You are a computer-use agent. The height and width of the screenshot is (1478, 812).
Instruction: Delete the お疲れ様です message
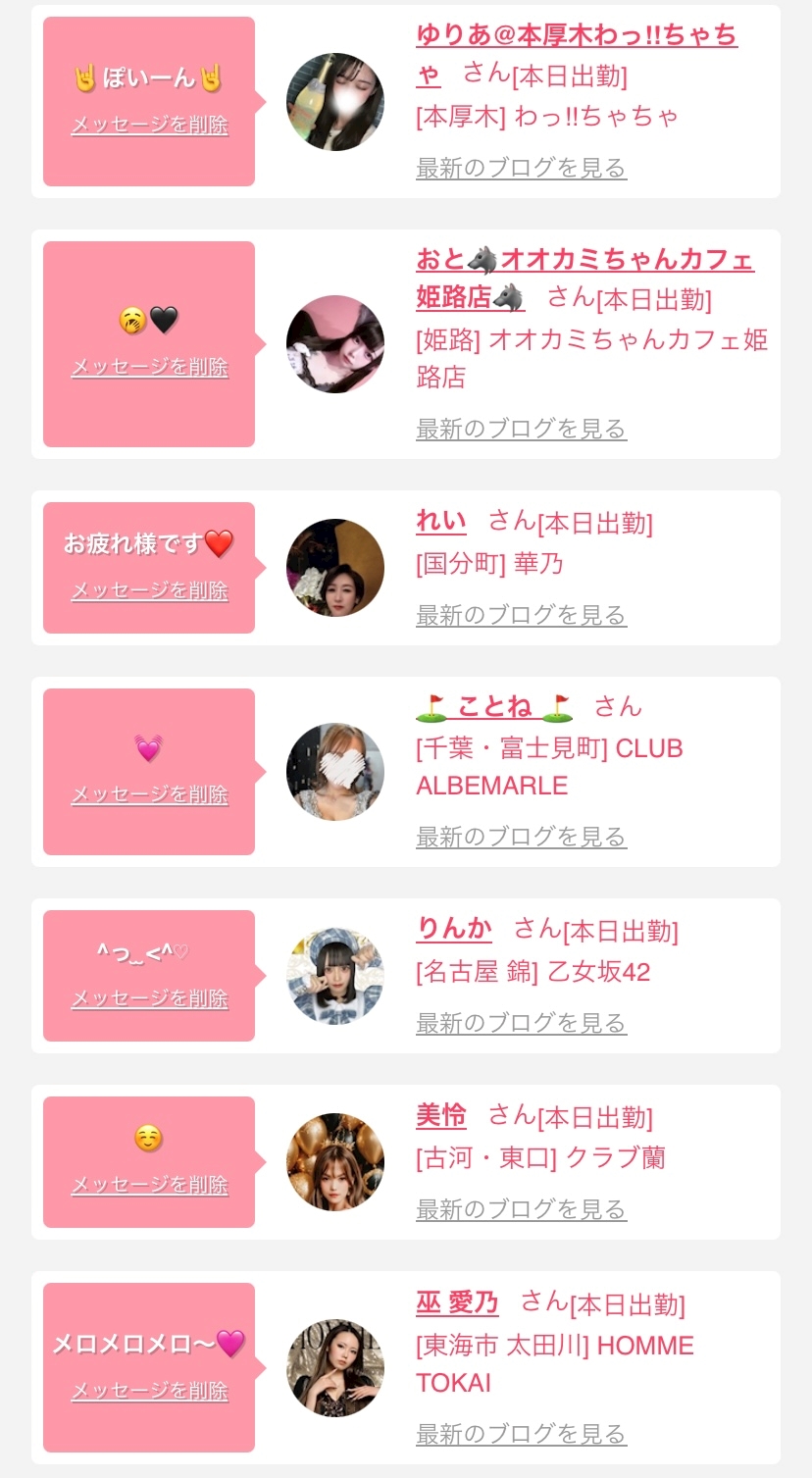pyautogui.click(x=149, y=591)
